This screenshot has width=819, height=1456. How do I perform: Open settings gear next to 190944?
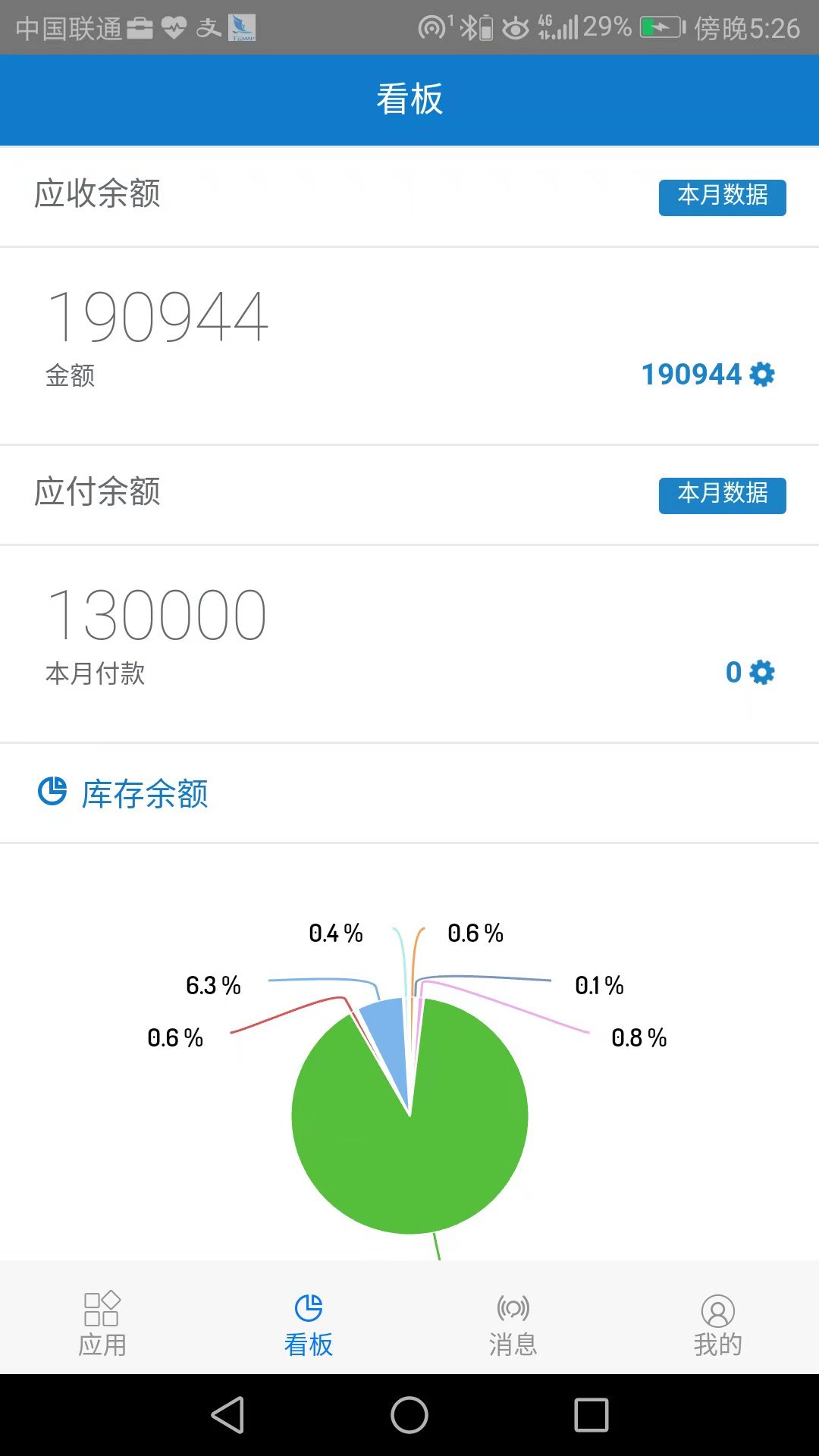(762, 374)
